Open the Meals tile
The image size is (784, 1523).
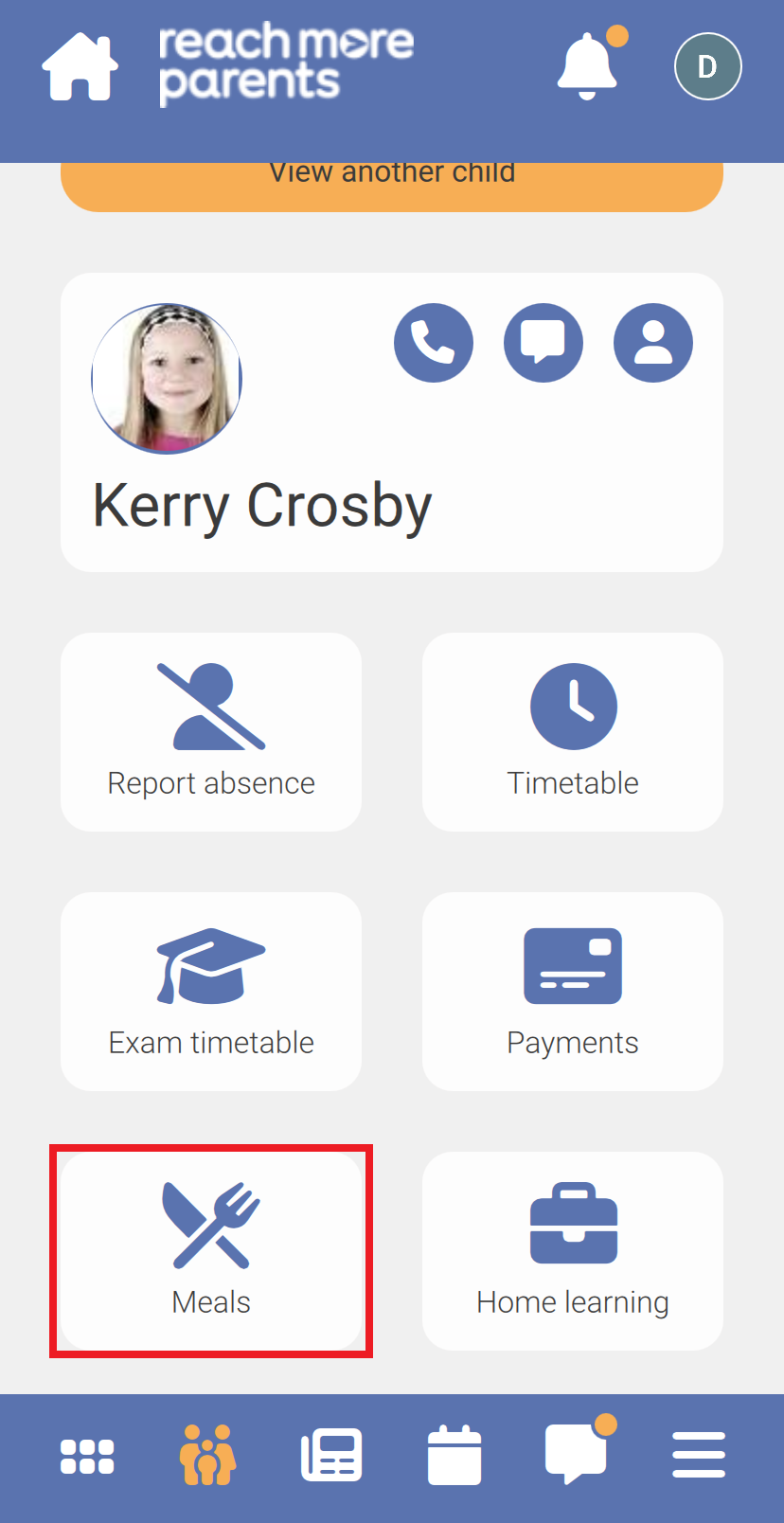(x=211, y=1251)
